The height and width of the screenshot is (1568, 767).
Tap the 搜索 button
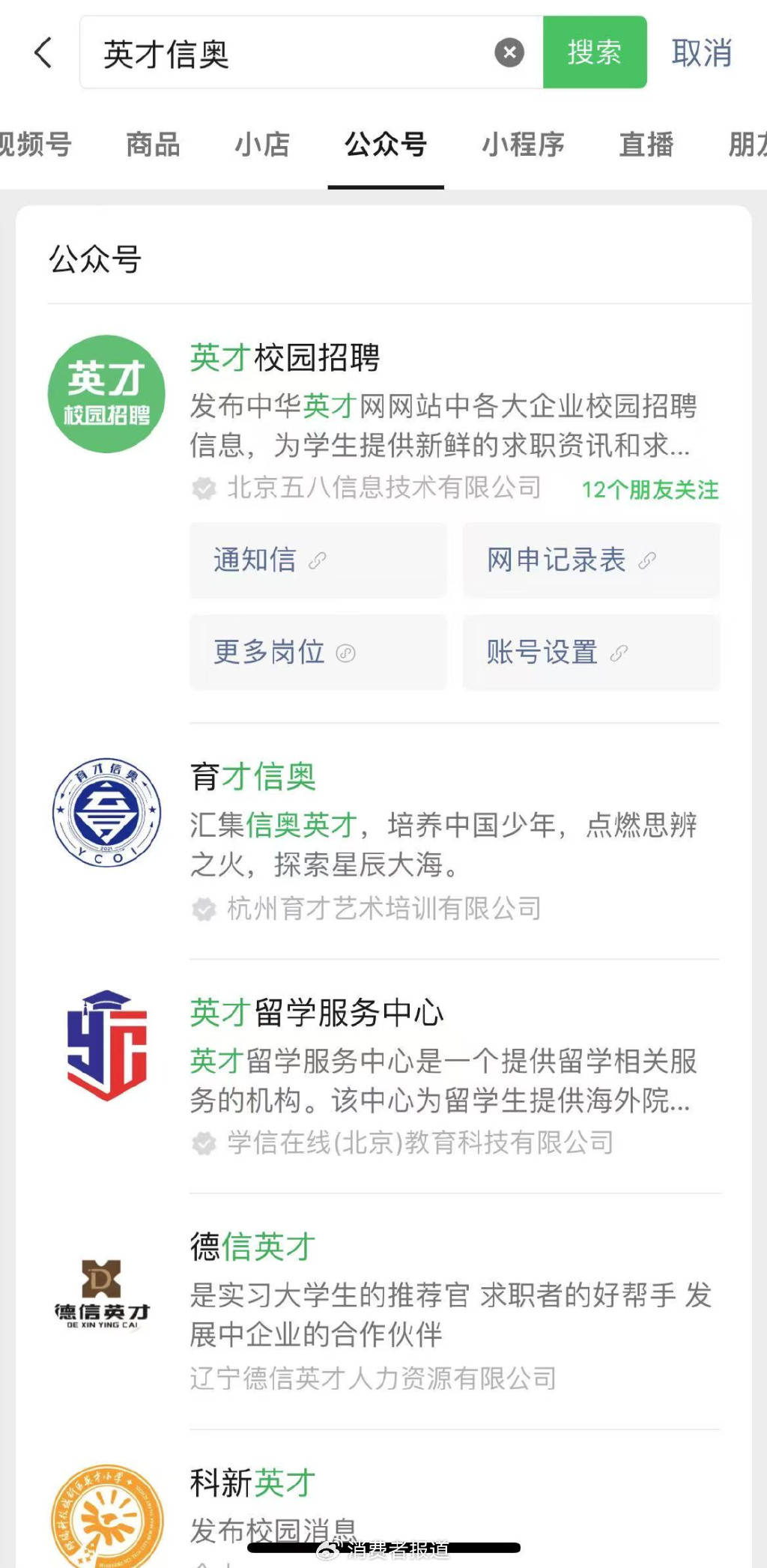(x=595, y=52)
